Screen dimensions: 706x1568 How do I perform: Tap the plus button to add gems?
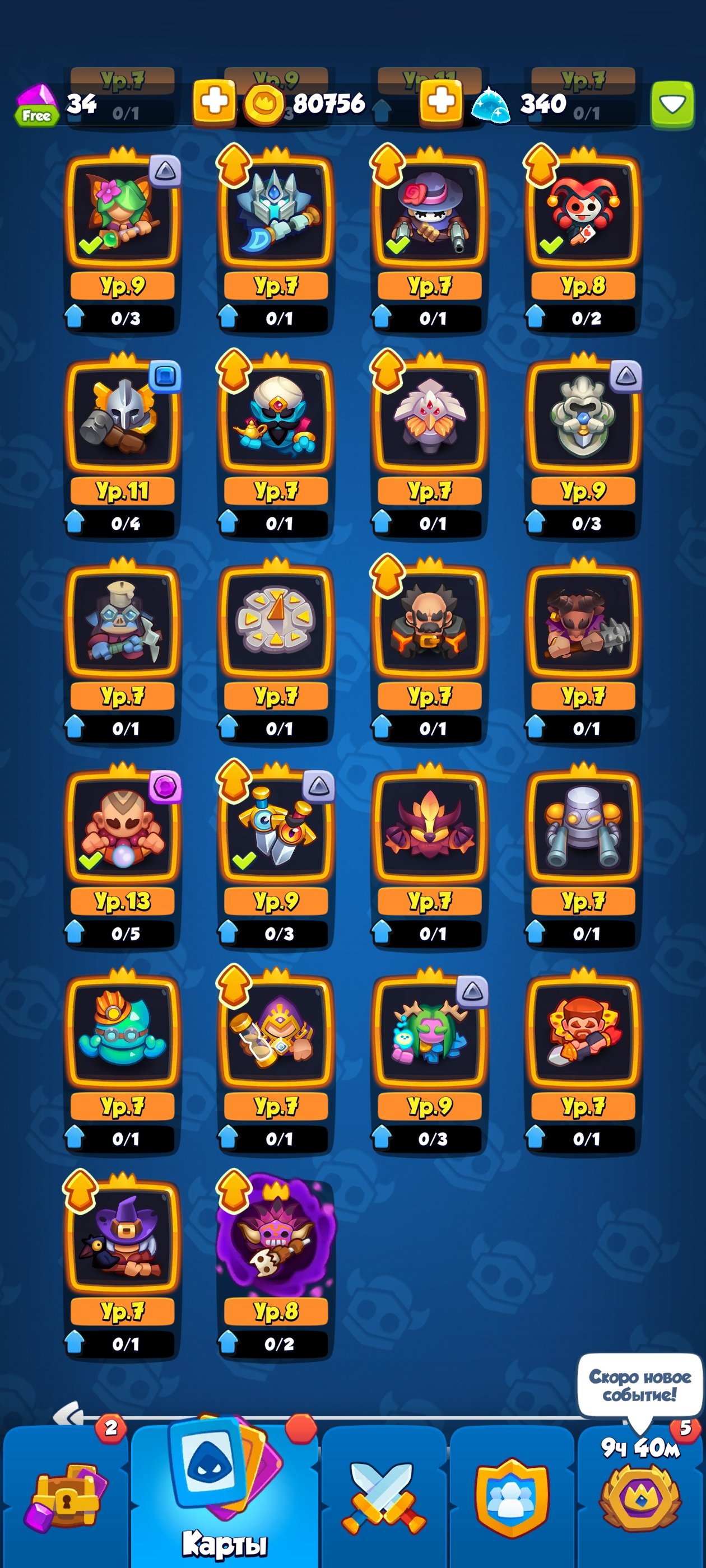(215, 102)
